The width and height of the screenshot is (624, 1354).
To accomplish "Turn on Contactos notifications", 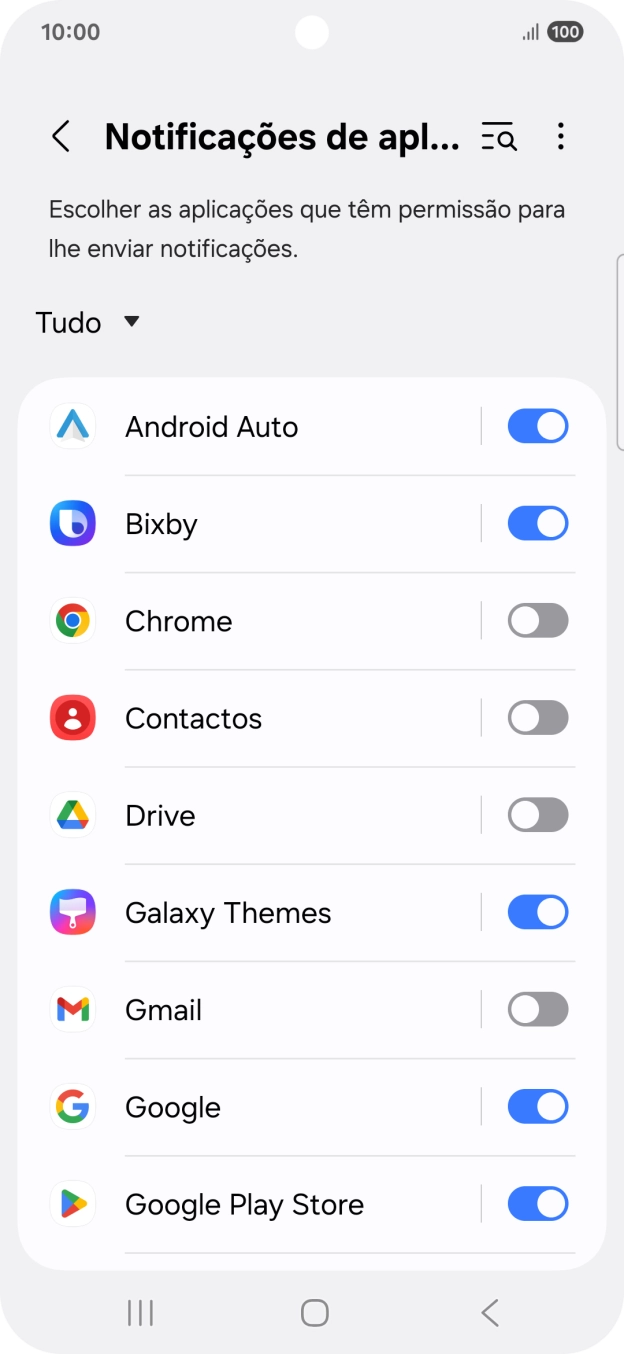I will (x=537, y=718).
